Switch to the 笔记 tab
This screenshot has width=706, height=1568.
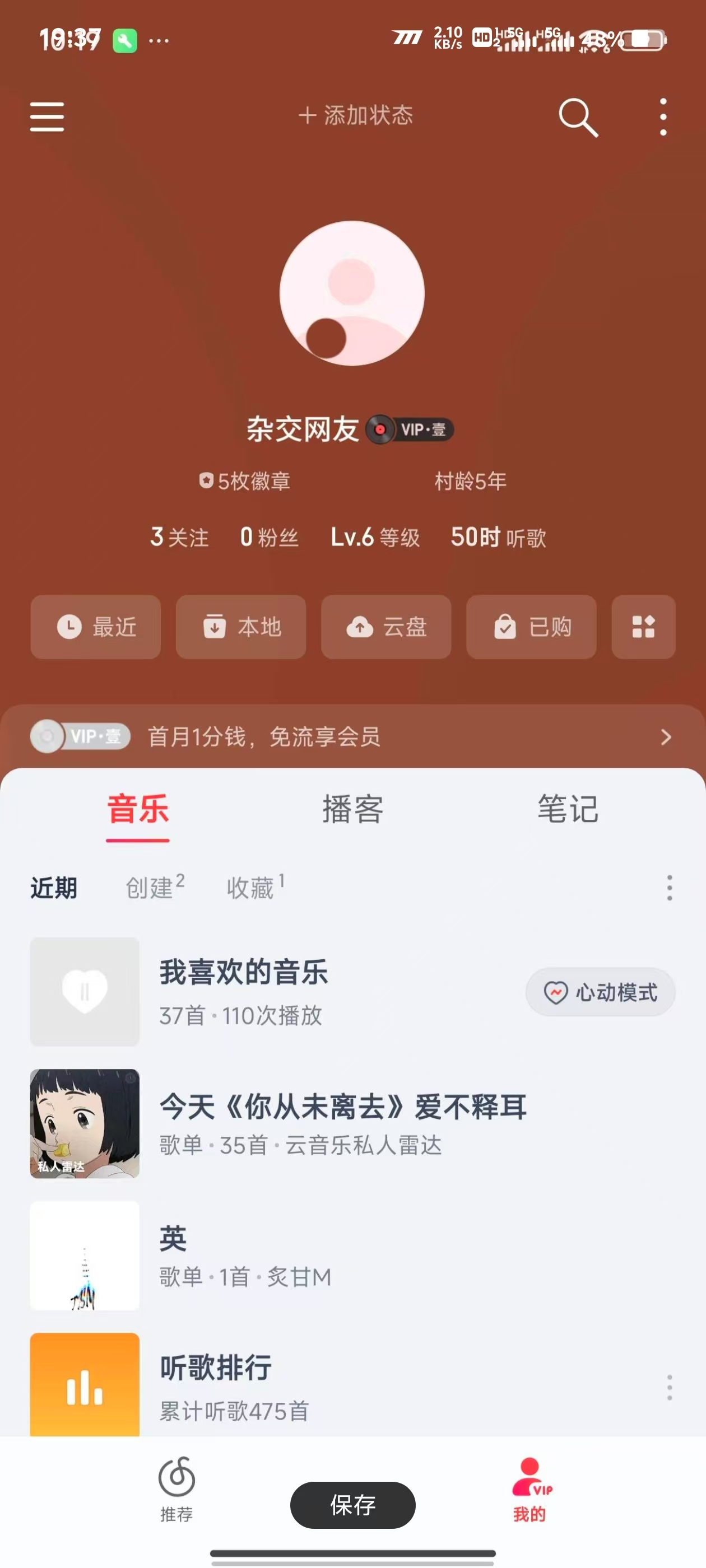tap(567, 810)
